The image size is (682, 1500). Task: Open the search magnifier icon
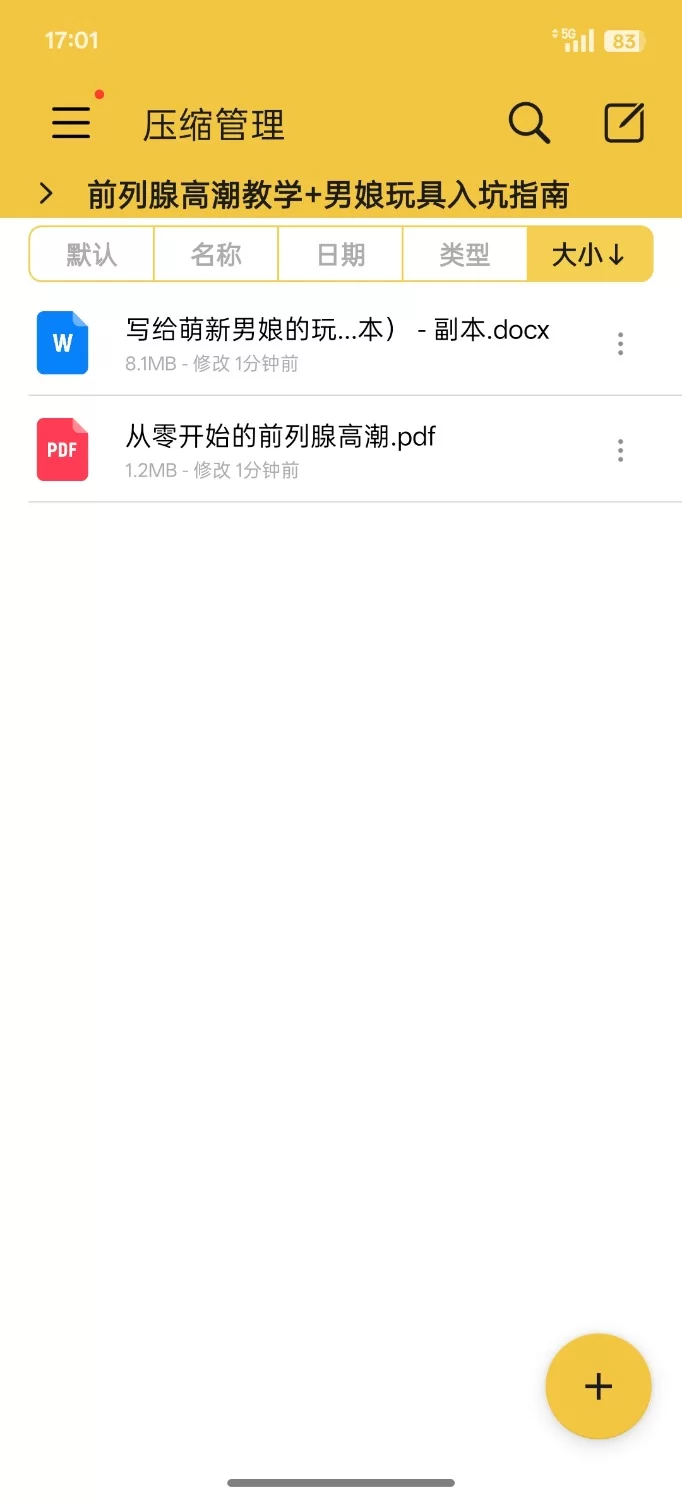tap(529, 123)
